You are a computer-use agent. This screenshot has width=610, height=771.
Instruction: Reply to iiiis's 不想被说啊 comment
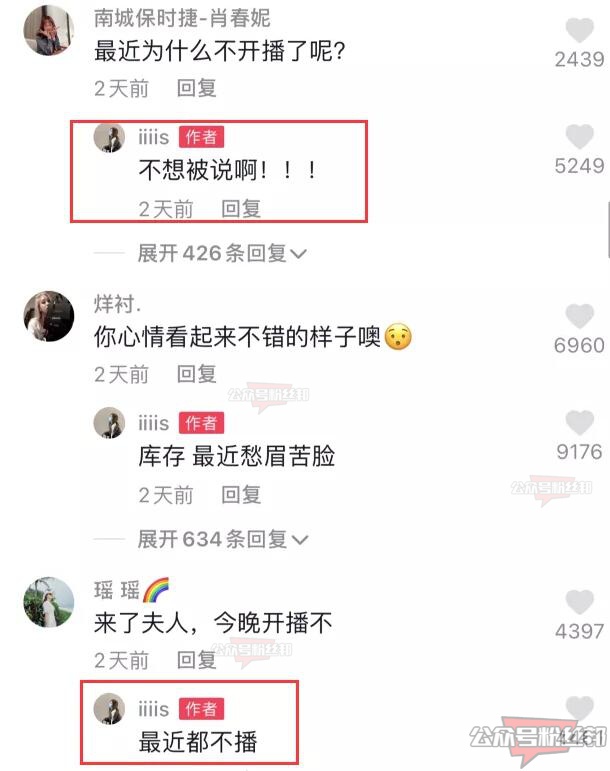click(241, 208)
